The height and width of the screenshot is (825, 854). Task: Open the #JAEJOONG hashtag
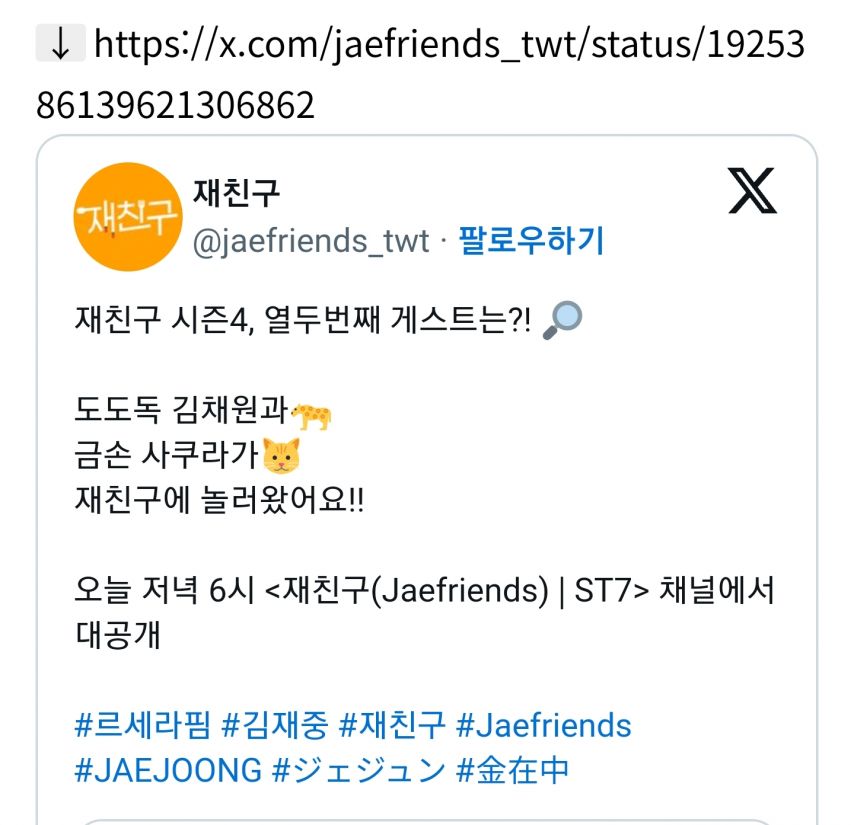[168, 770]
